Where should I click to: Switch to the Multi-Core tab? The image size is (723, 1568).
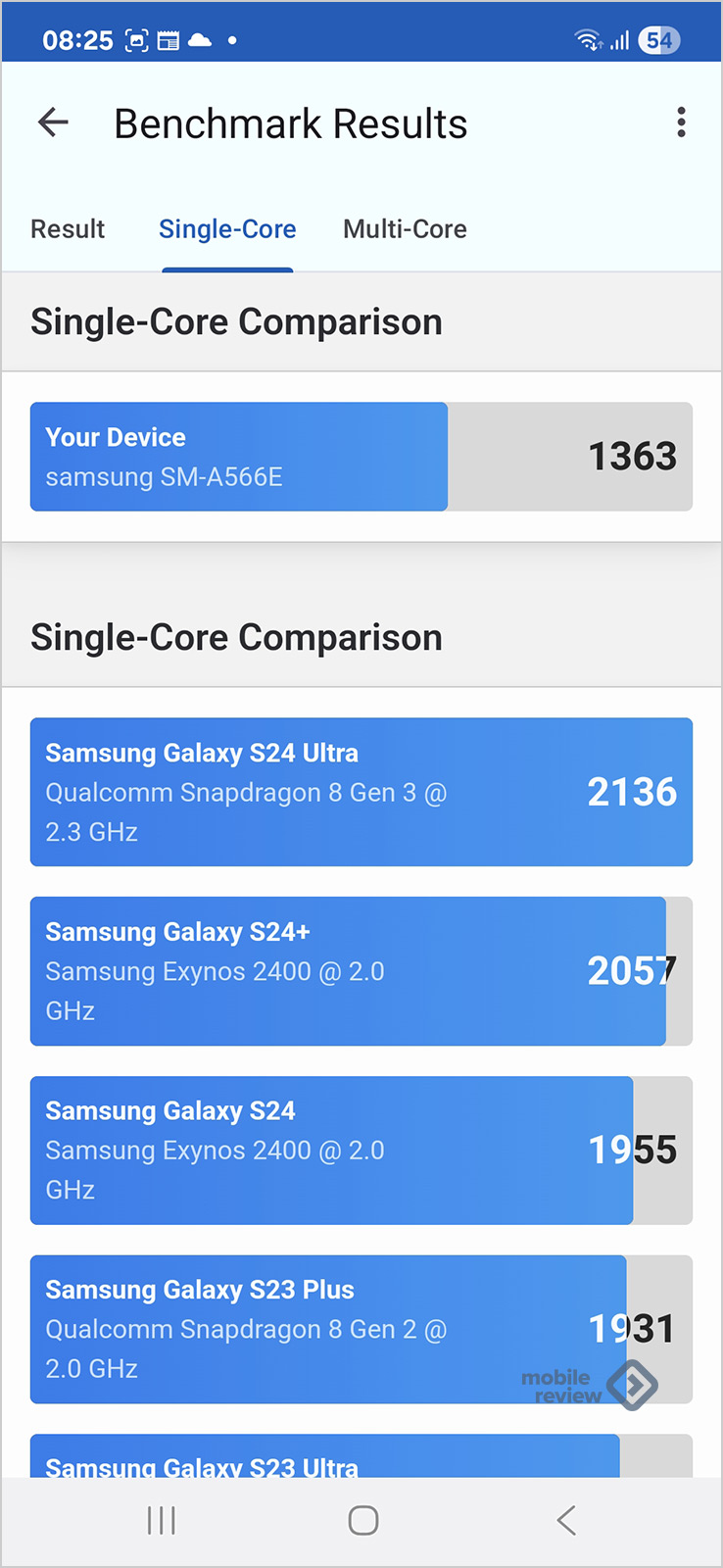(x=405, y=229)
